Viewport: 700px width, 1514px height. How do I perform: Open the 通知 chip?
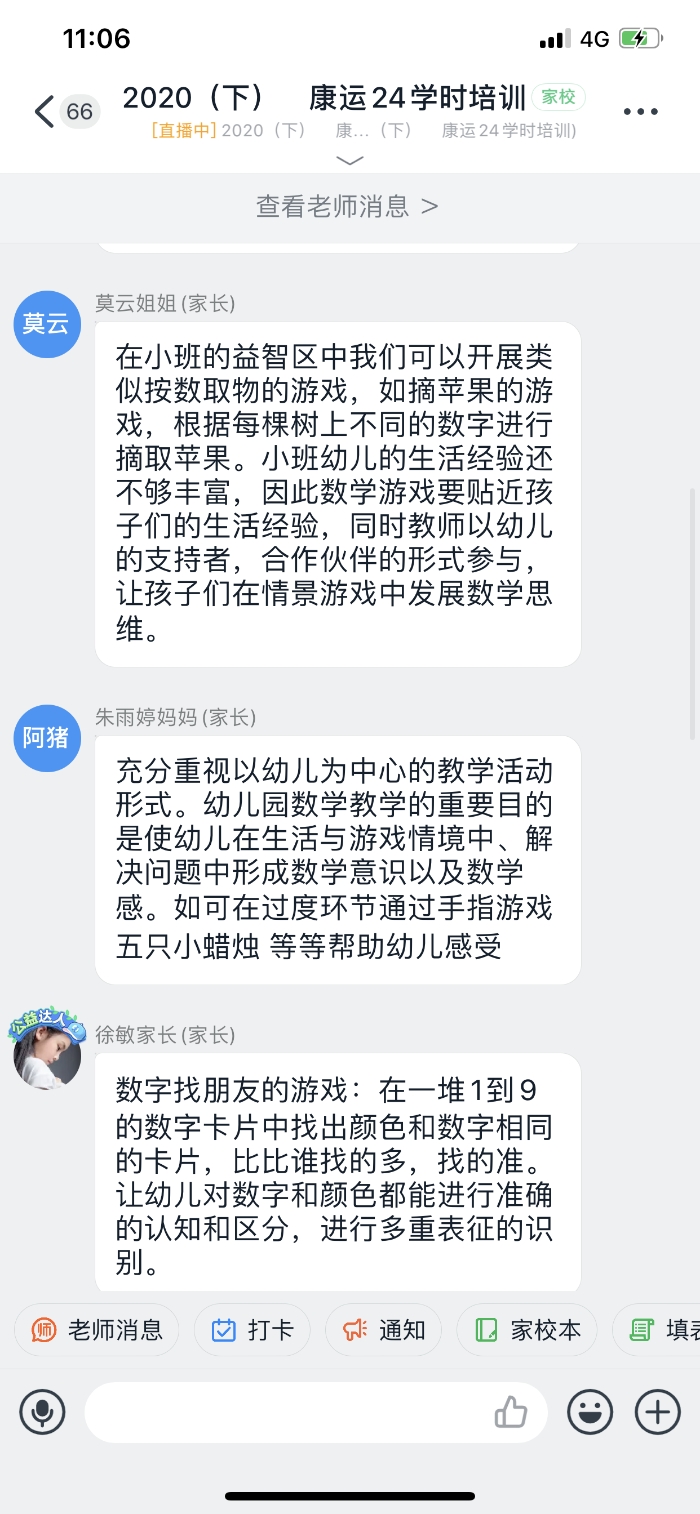point(384,1330)
